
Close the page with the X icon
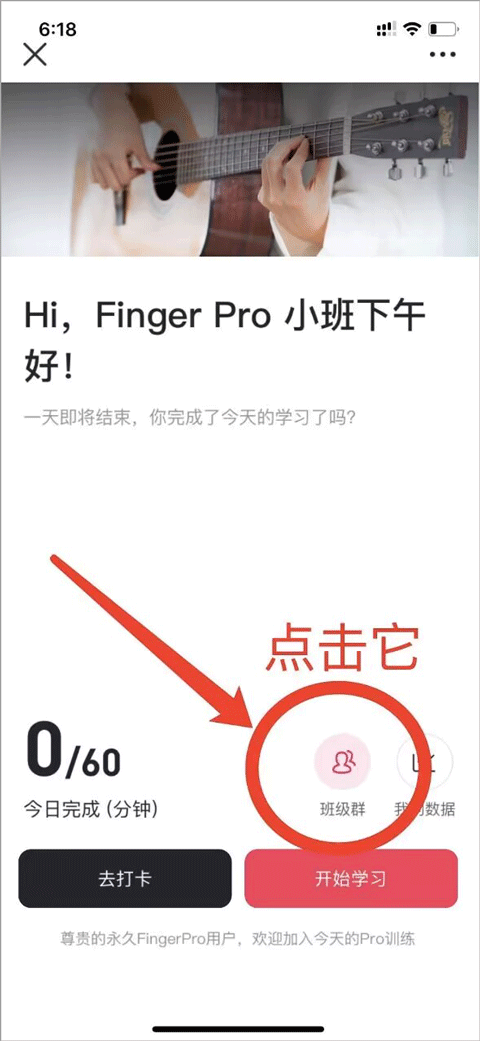coord(35,54)
